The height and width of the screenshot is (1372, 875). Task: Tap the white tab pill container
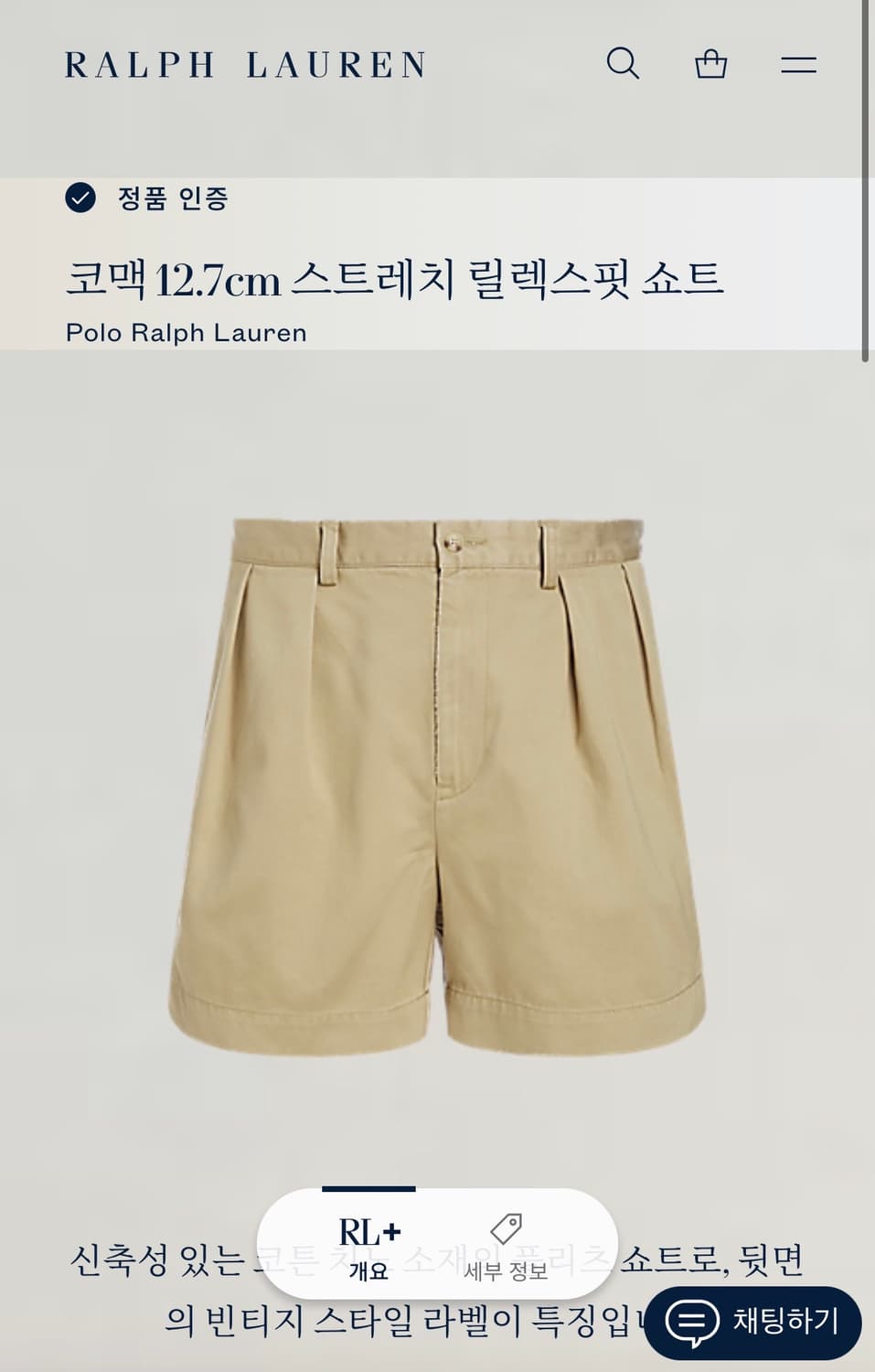tap(437, 1239)
